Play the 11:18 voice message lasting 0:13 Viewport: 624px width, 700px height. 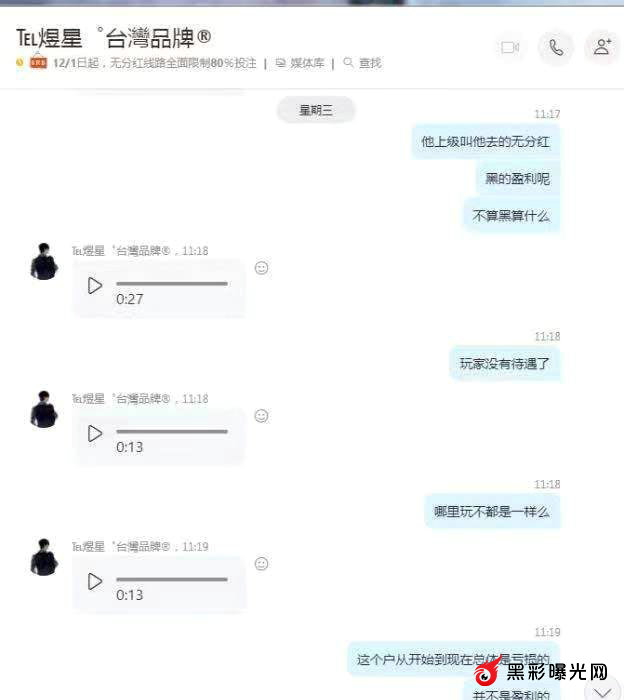95,434
